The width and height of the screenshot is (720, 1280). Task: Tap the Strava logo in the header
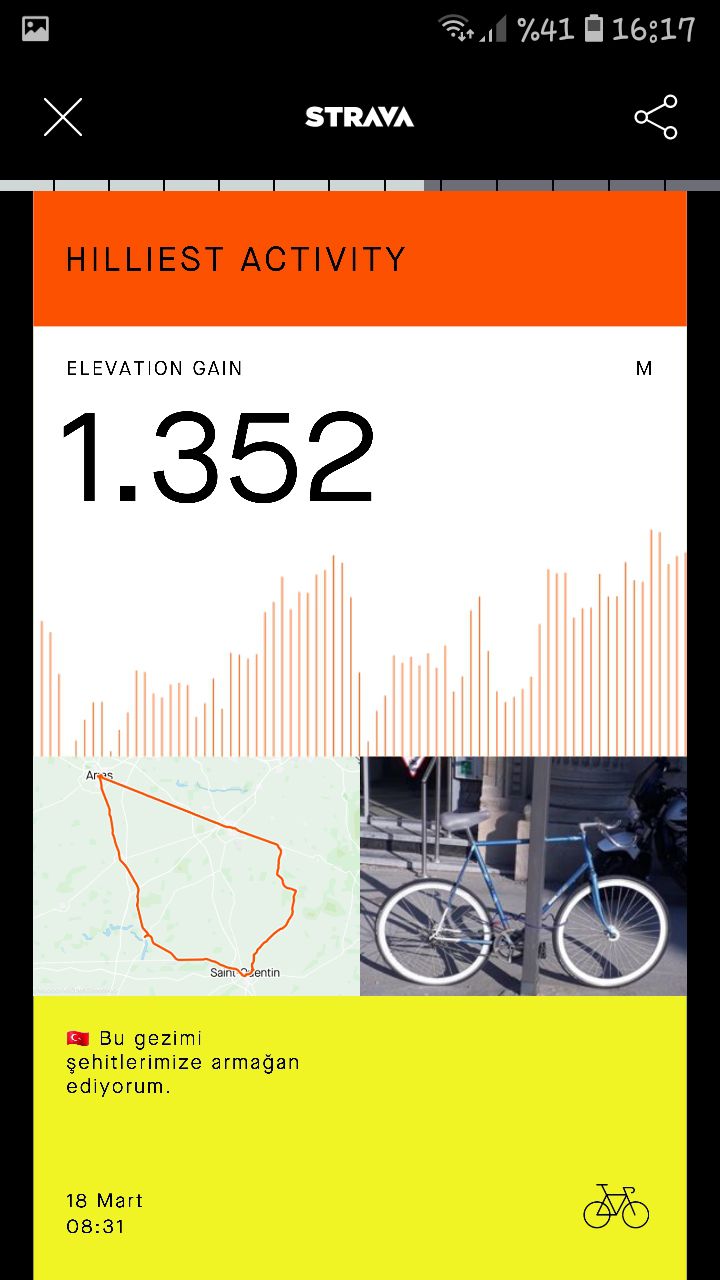point(359,117)
